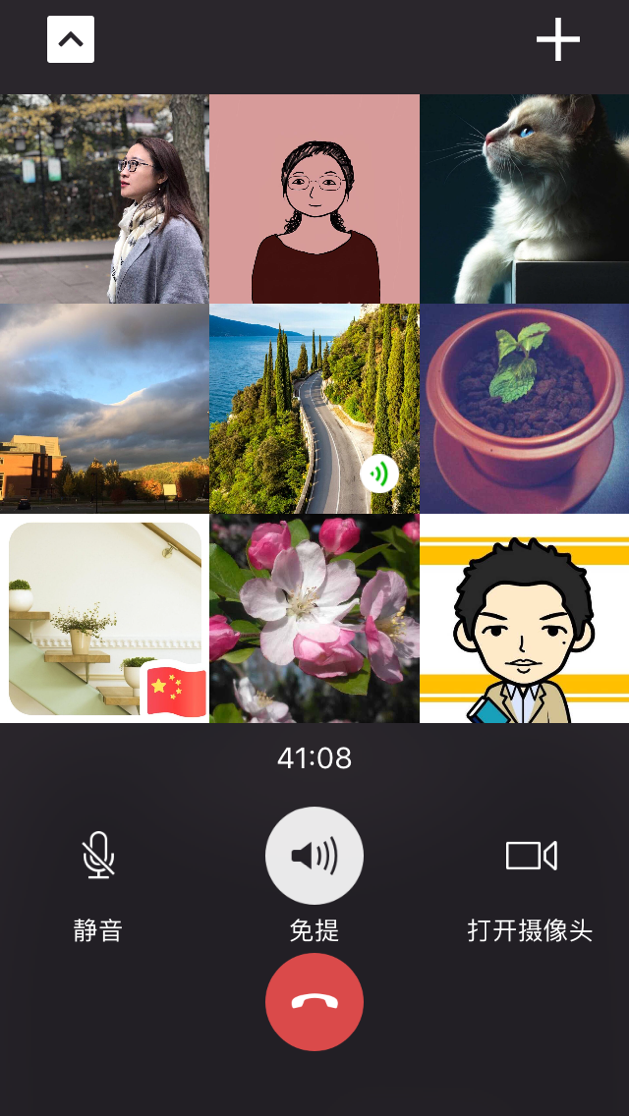Screen dimensions: 629x1116
Task: Toggle speakerphone (免提)
Action: [314, 856]
